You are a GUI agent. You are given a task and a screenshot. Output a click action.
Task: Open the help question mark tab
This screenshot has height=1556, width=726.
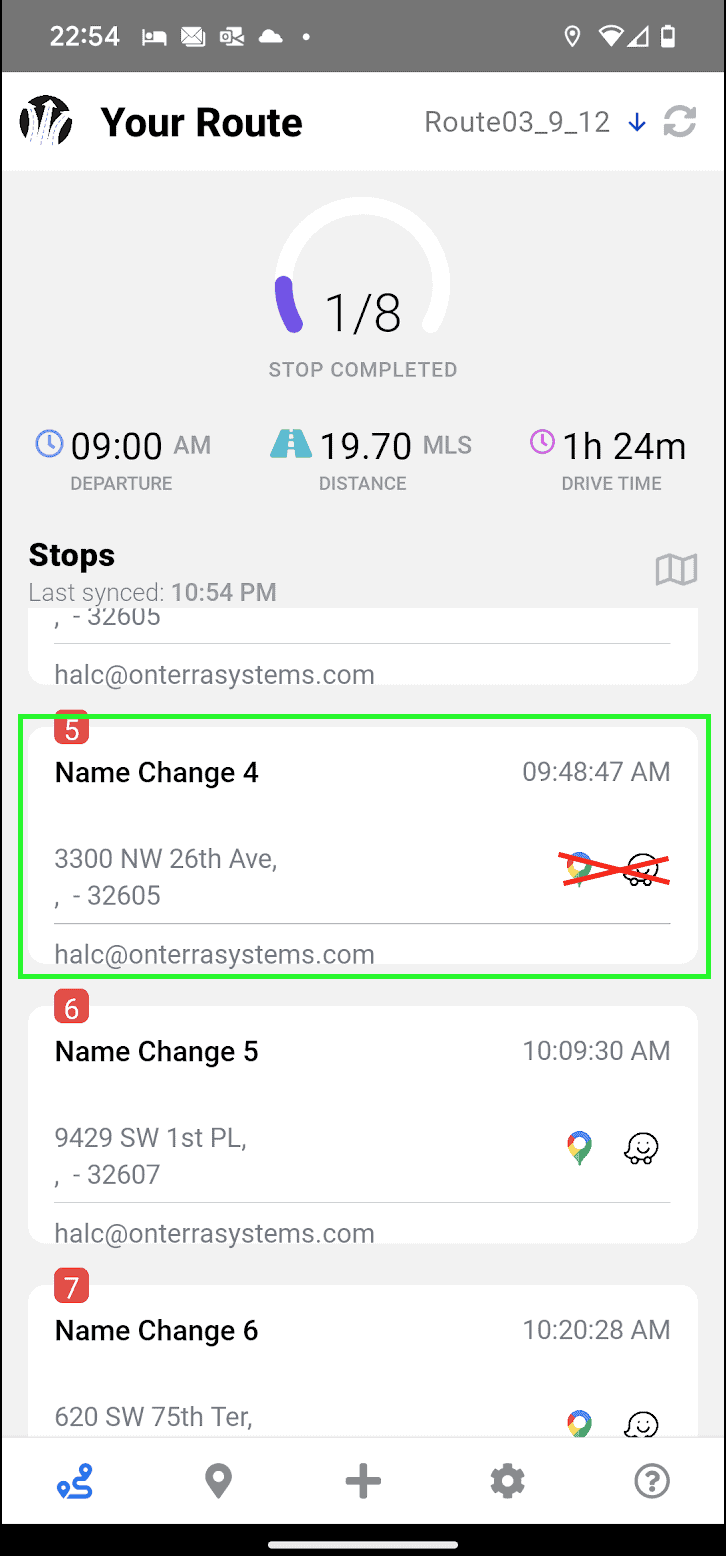(652, 1481)
